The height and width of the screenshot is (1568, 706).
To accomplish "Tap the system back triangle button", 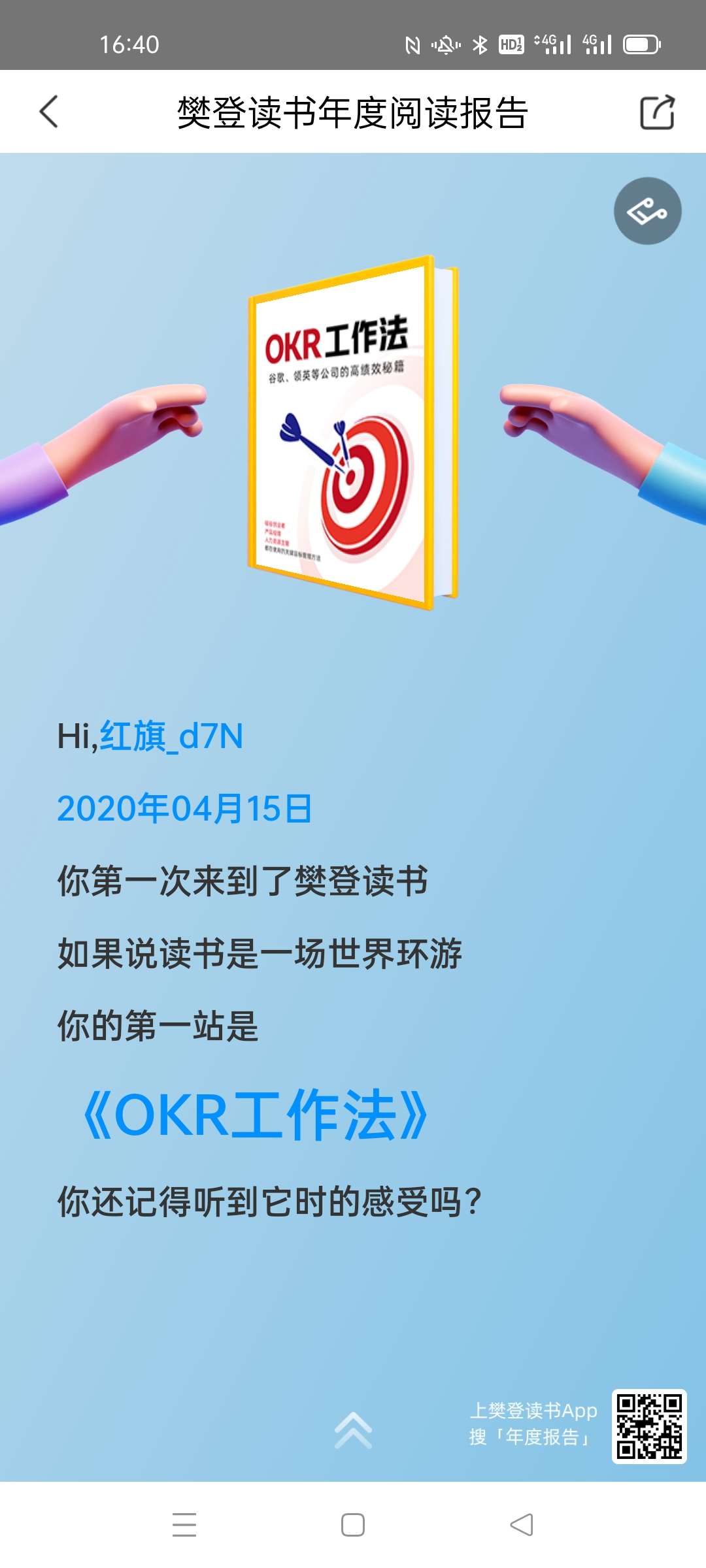I will point(522,1525).
